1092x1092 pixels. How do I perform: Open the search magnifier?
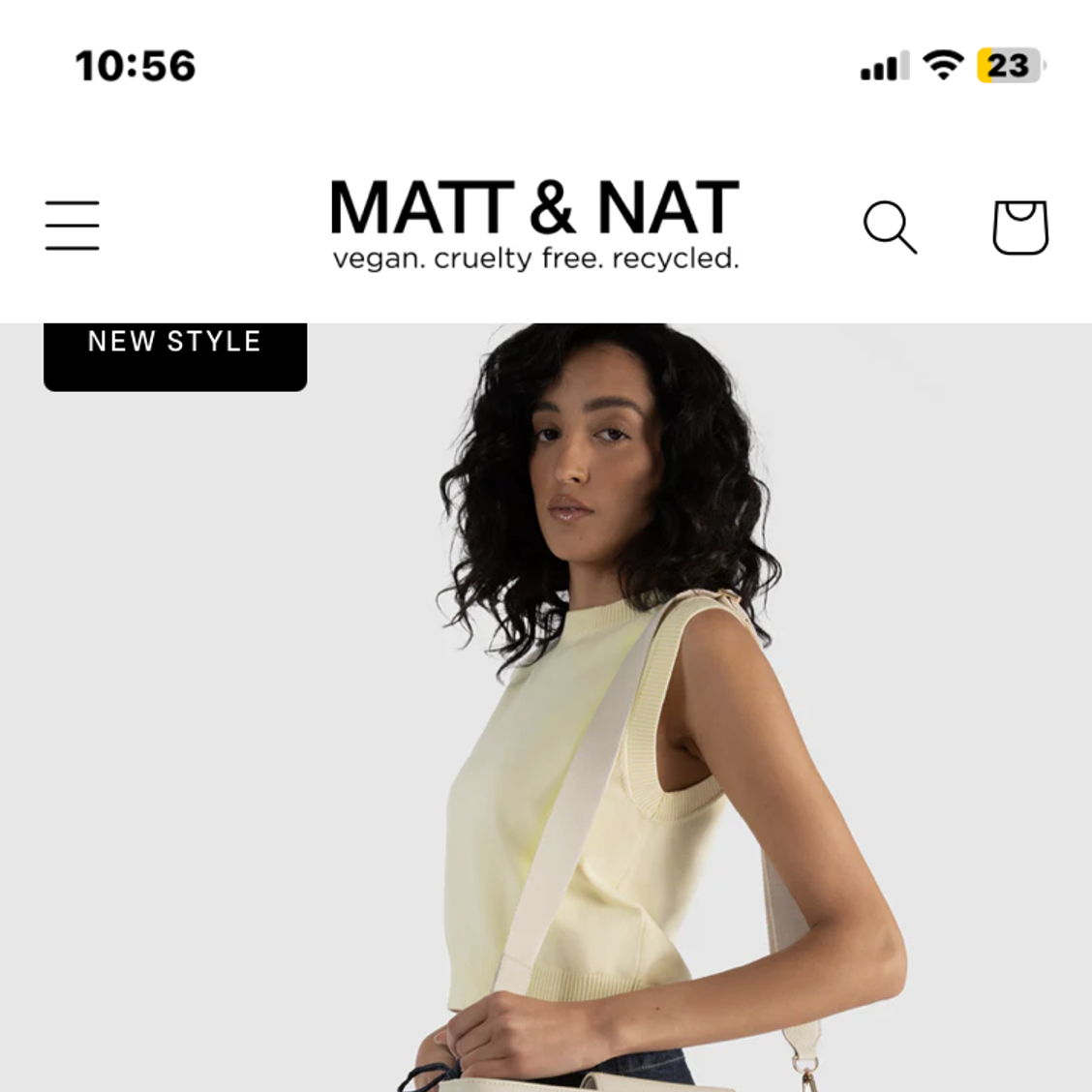point(889,227)
